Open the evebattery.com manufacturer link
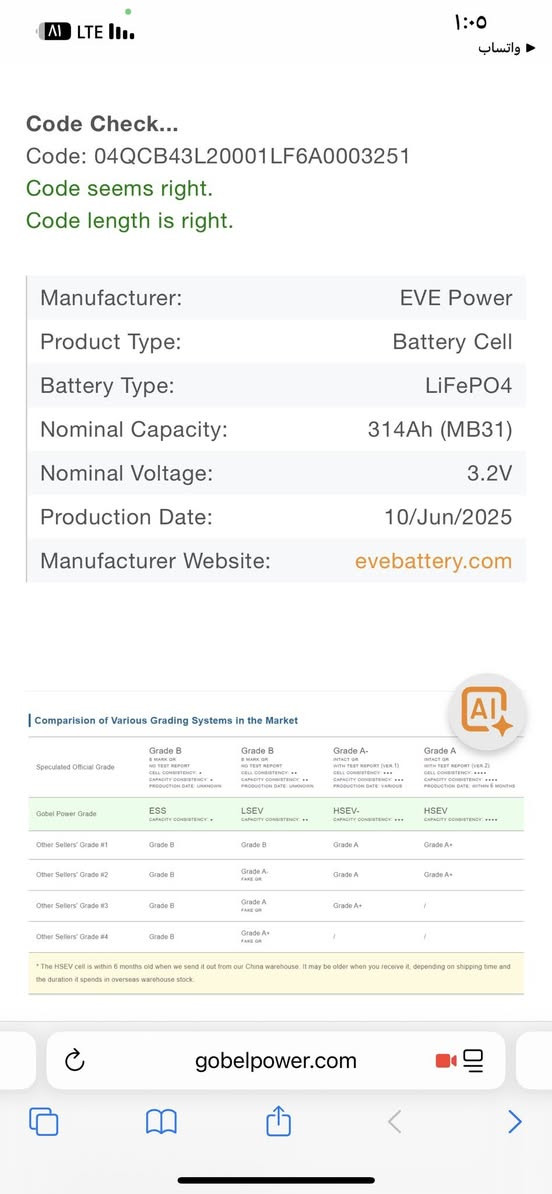Viewport: 552px width, 1194px height. pyautogui.click(x=433, y=561)
